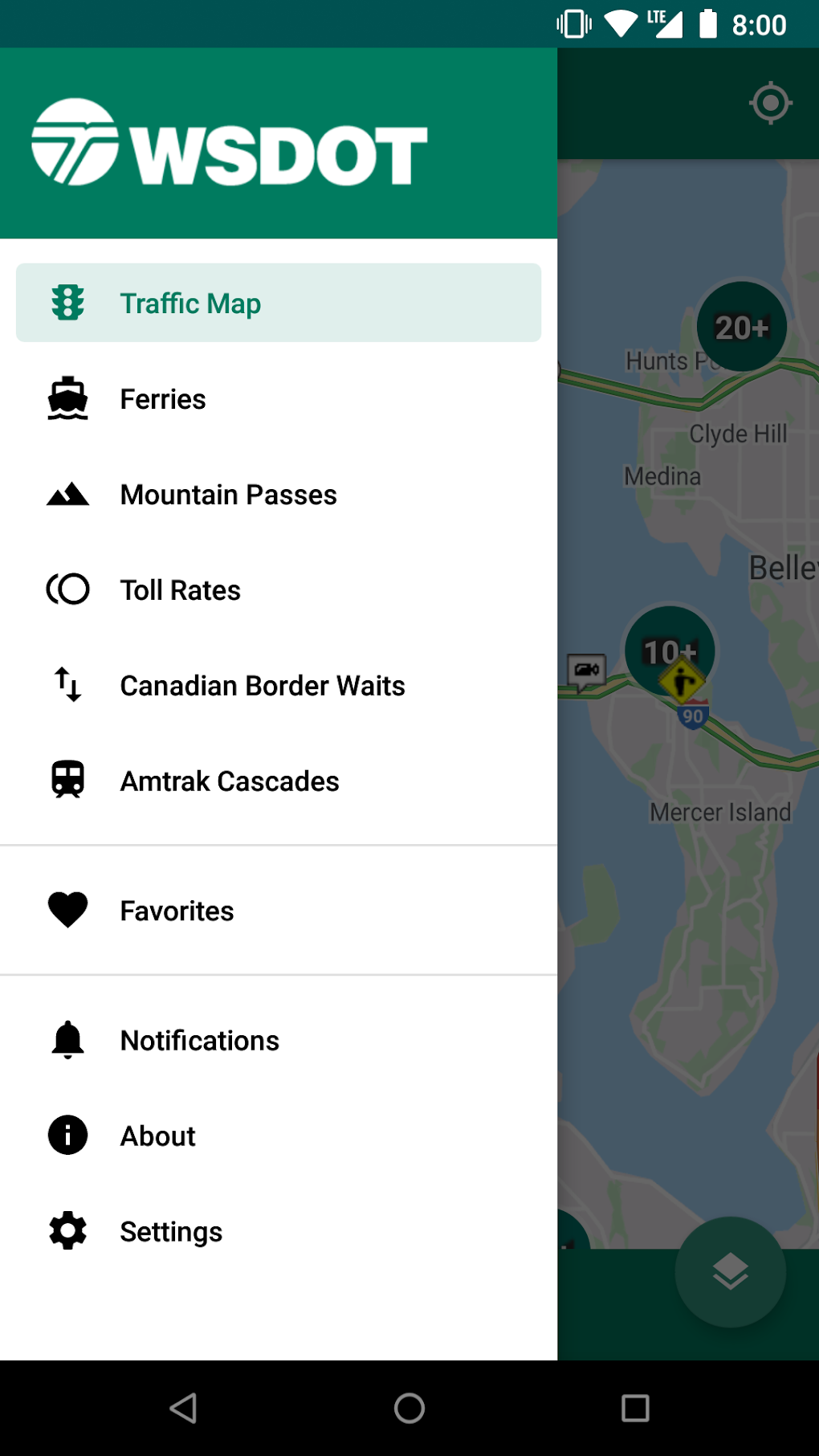This screenshot has height=1456, width=819.
Task: Tap the Ferries boat icon
Action: 68,398
